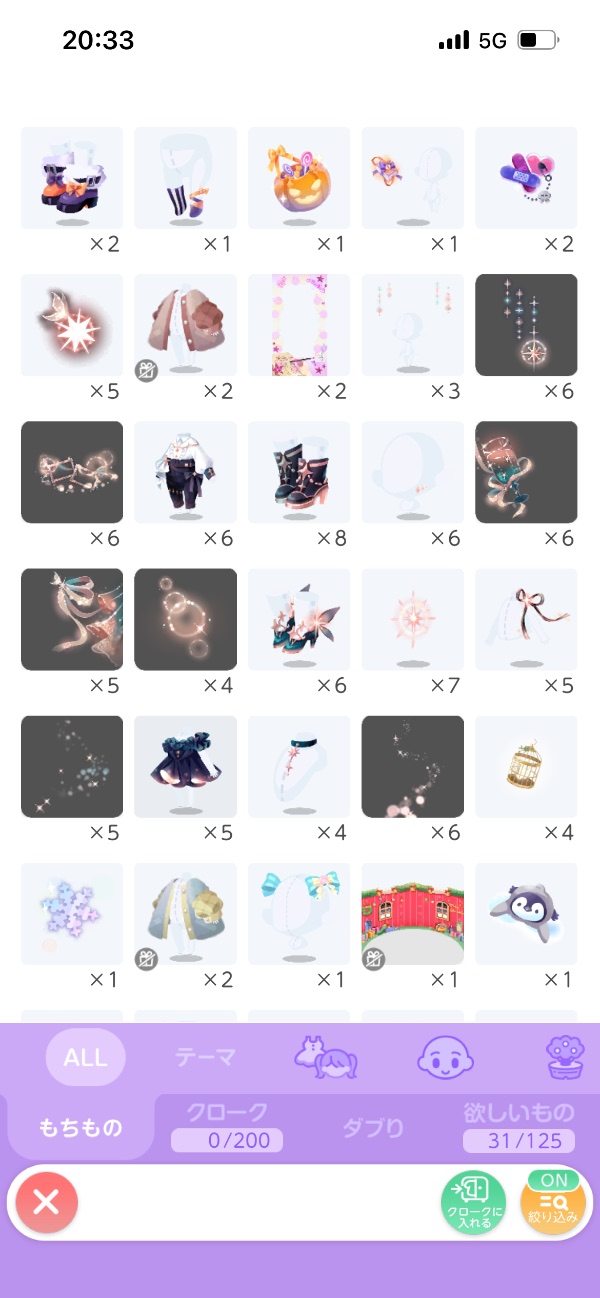
Task: Switch to the ダブり tab
Action: [x=373, y=1128]
